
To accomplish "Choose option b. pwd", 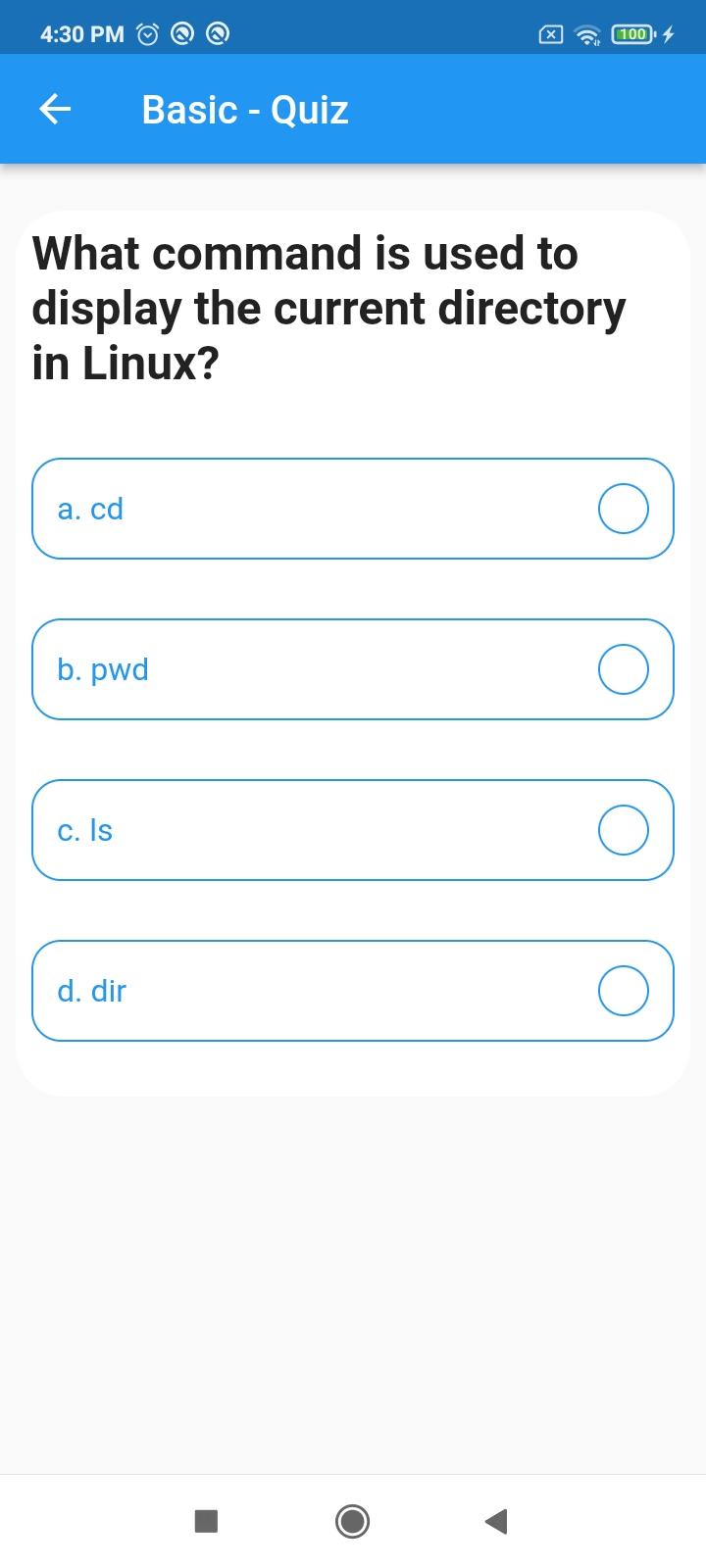I will pos(353,669).
